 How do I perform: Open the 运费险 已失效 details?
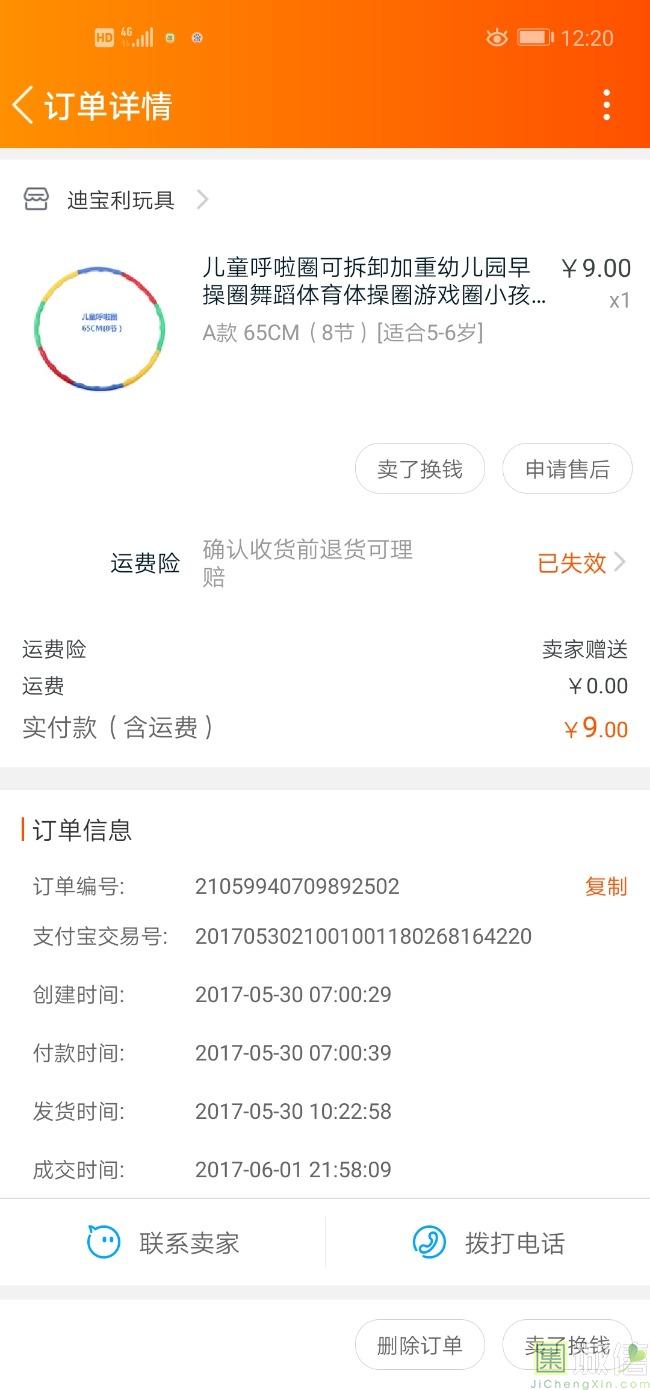coord(580,563)
